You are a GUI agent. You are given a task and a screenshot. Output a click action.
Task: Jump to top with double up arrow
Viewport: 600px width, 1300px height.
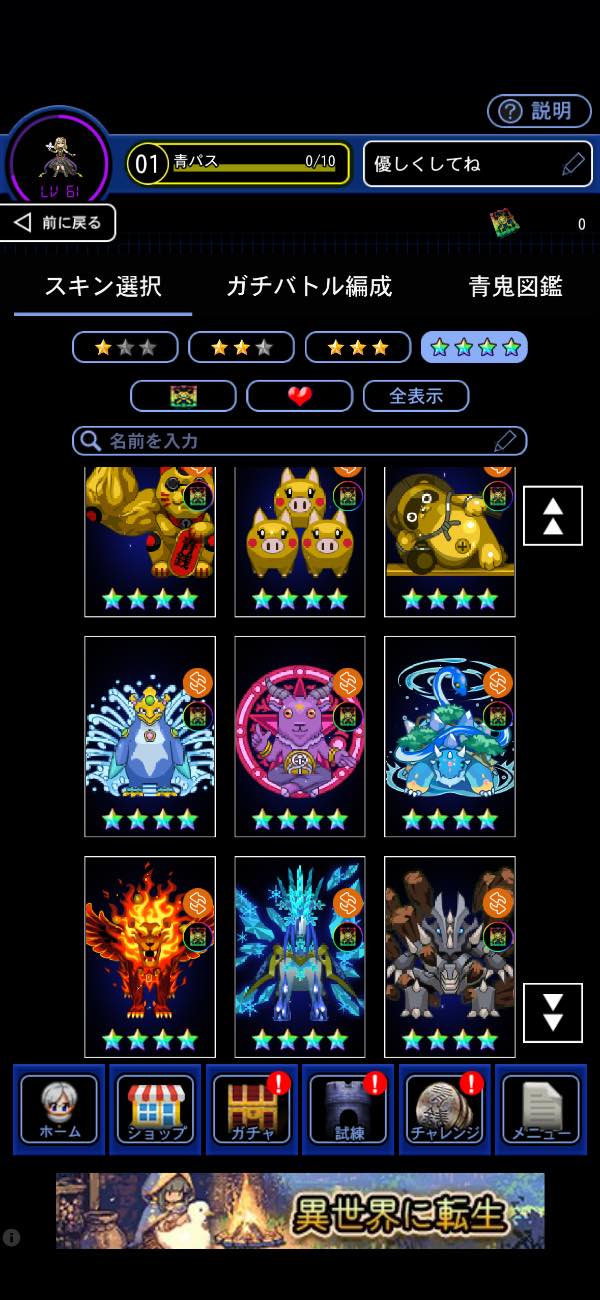tap(552, 516)
